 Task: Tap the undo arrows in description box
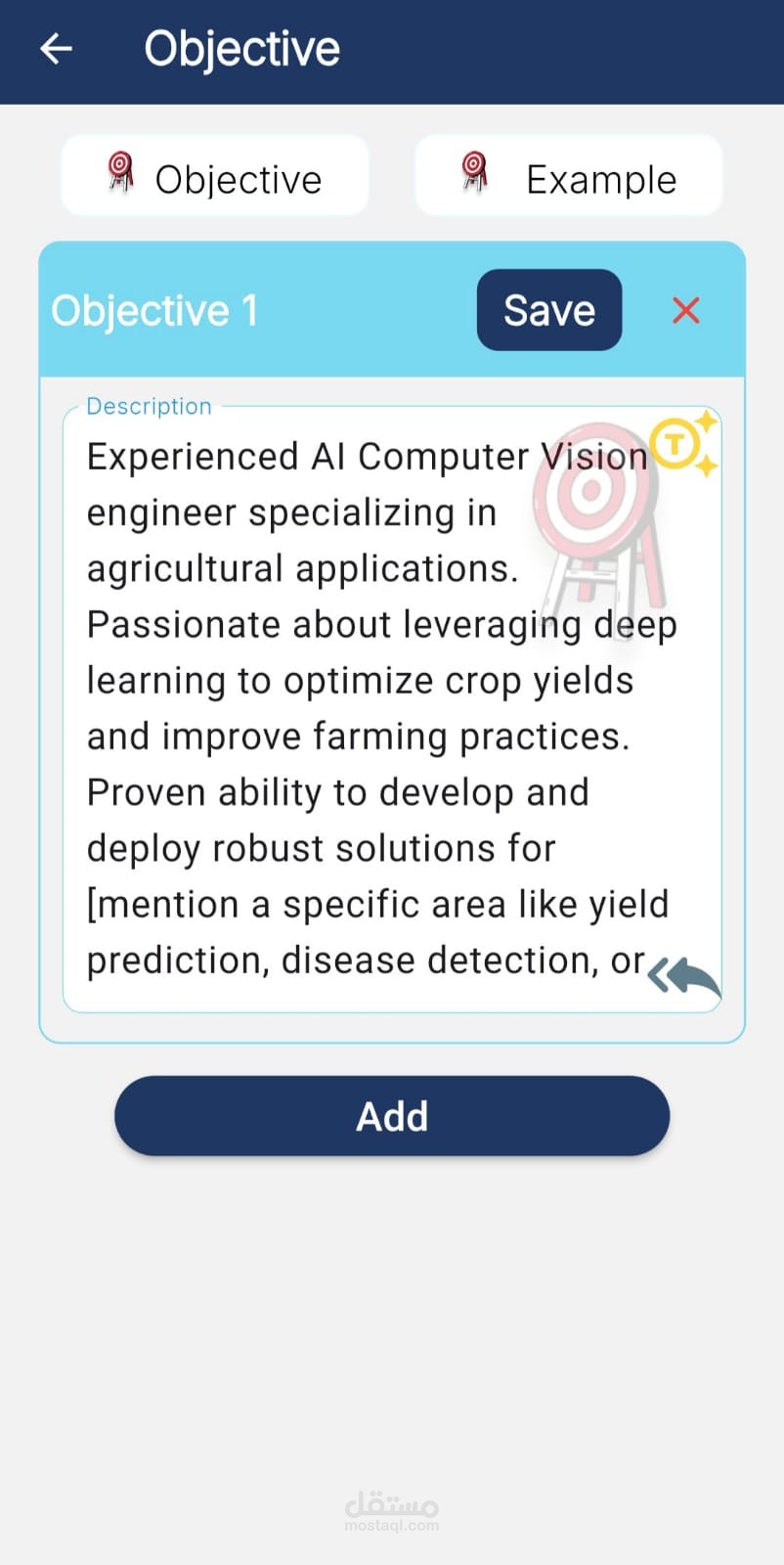(683, 975)
